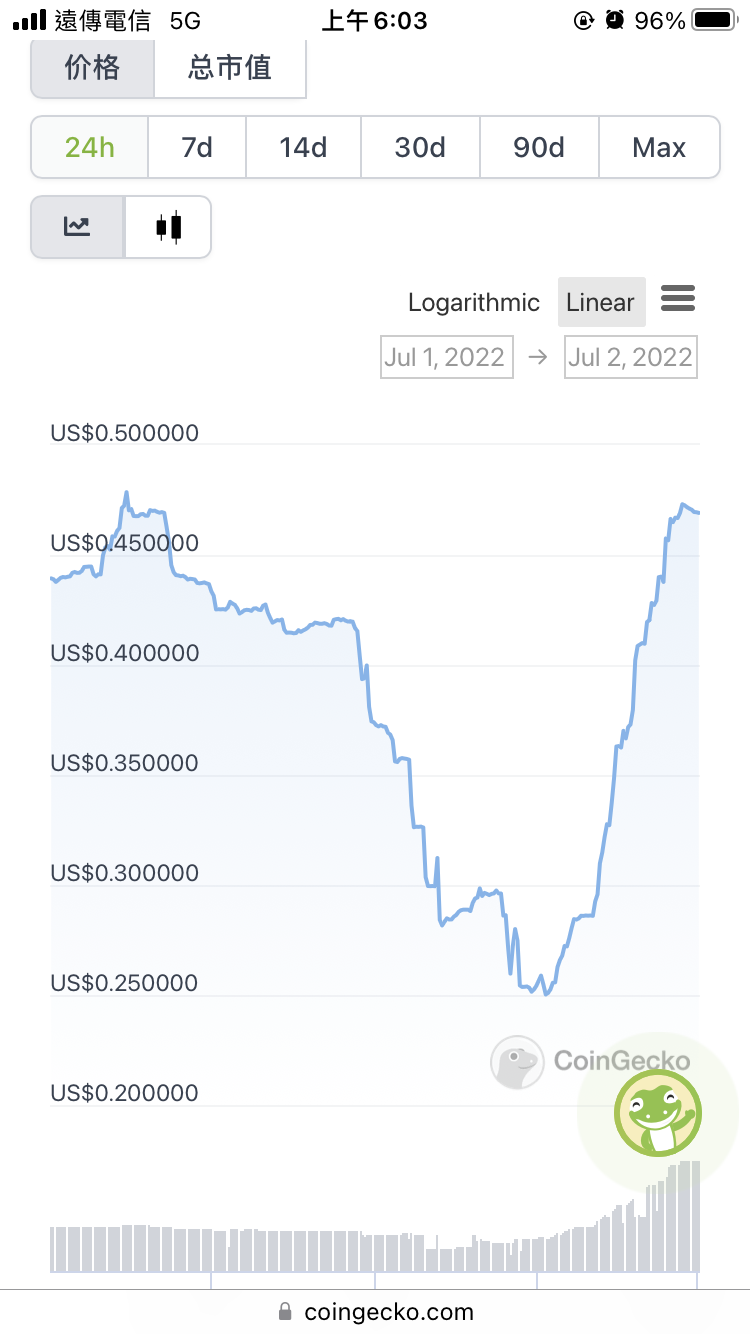Select the 30d time range

420,148
